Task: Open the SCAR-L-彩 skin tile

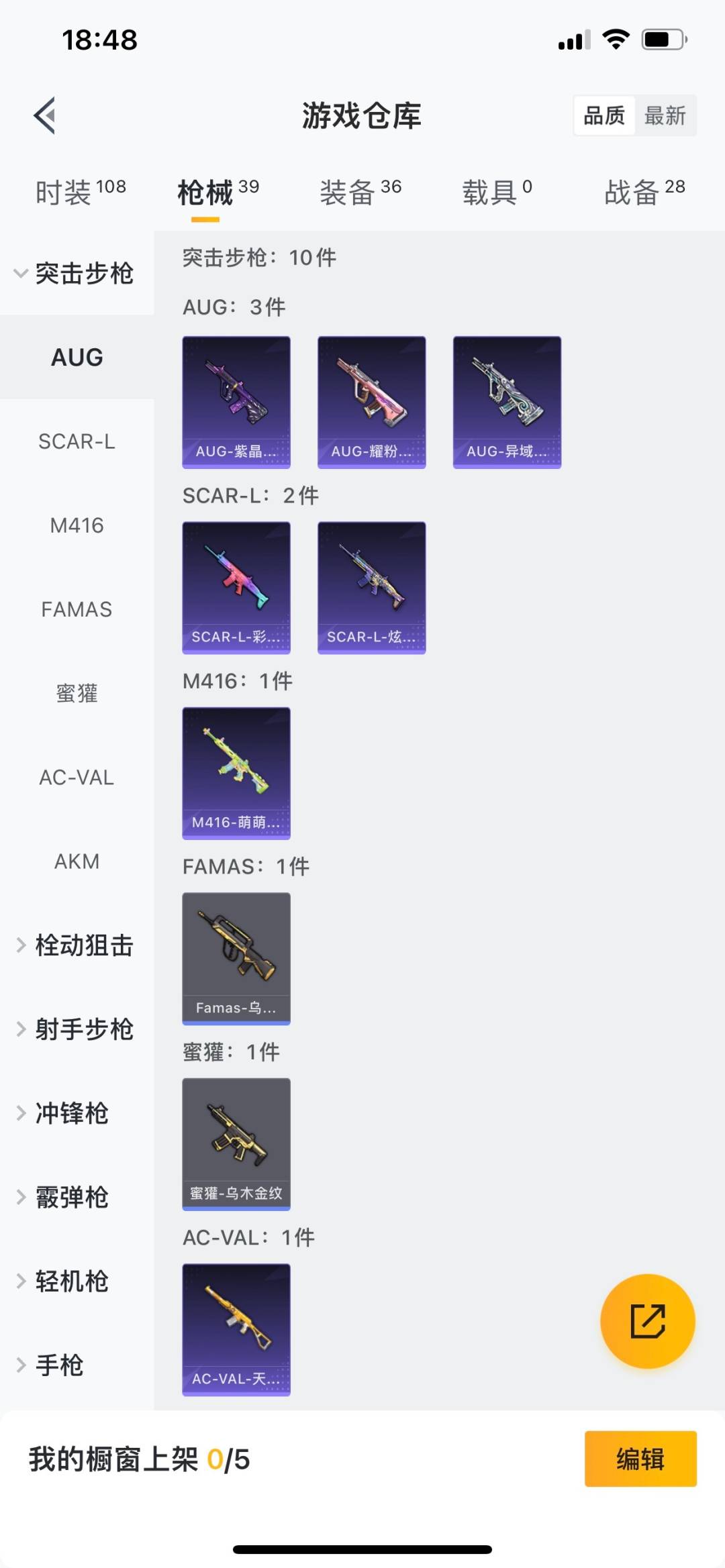Action: click(236, 587)
